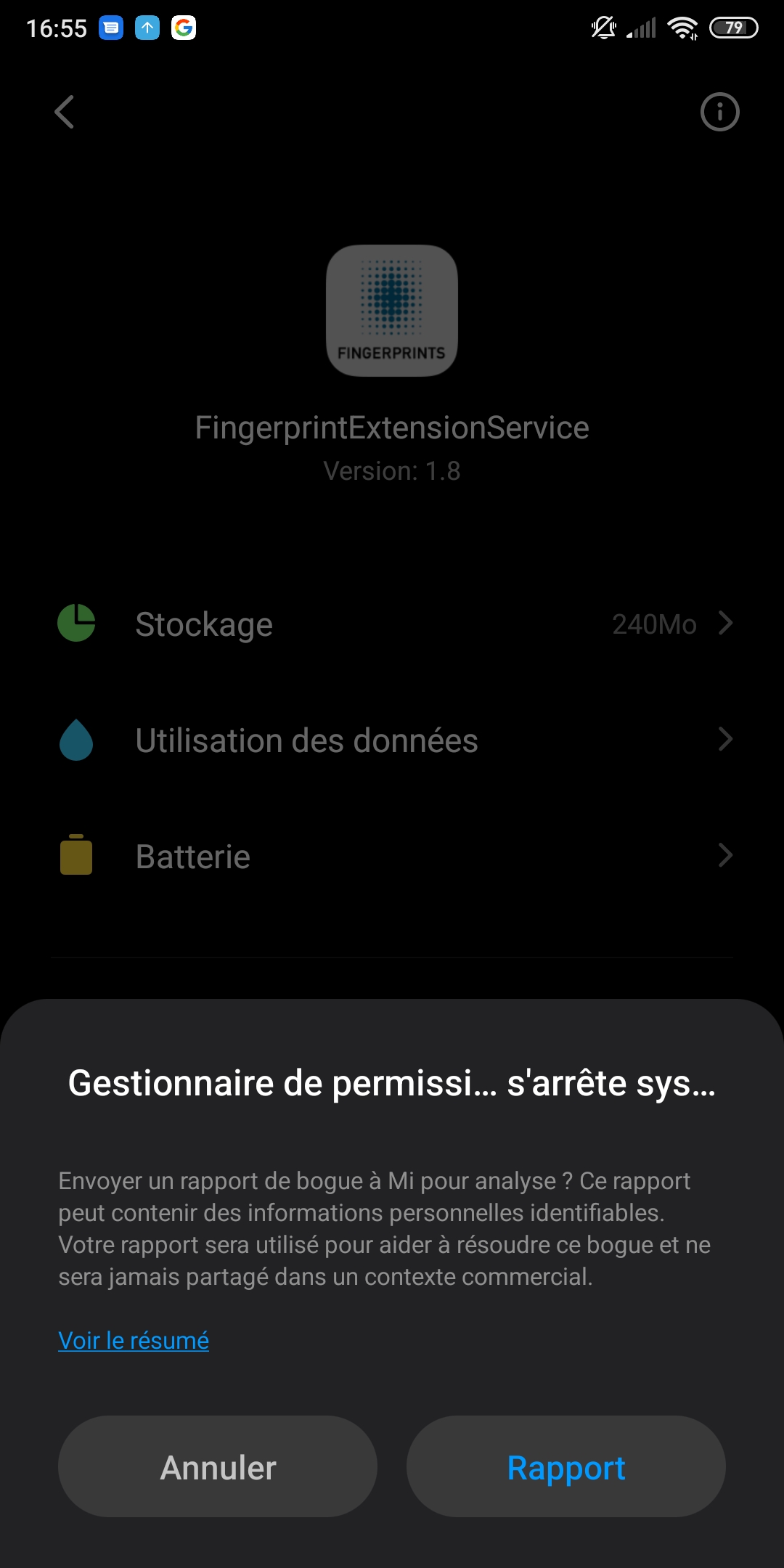Open the Batterie settings row
The height and width of the screenshot is (1568, 784).
pyautogui.click(x=392, y=856)
